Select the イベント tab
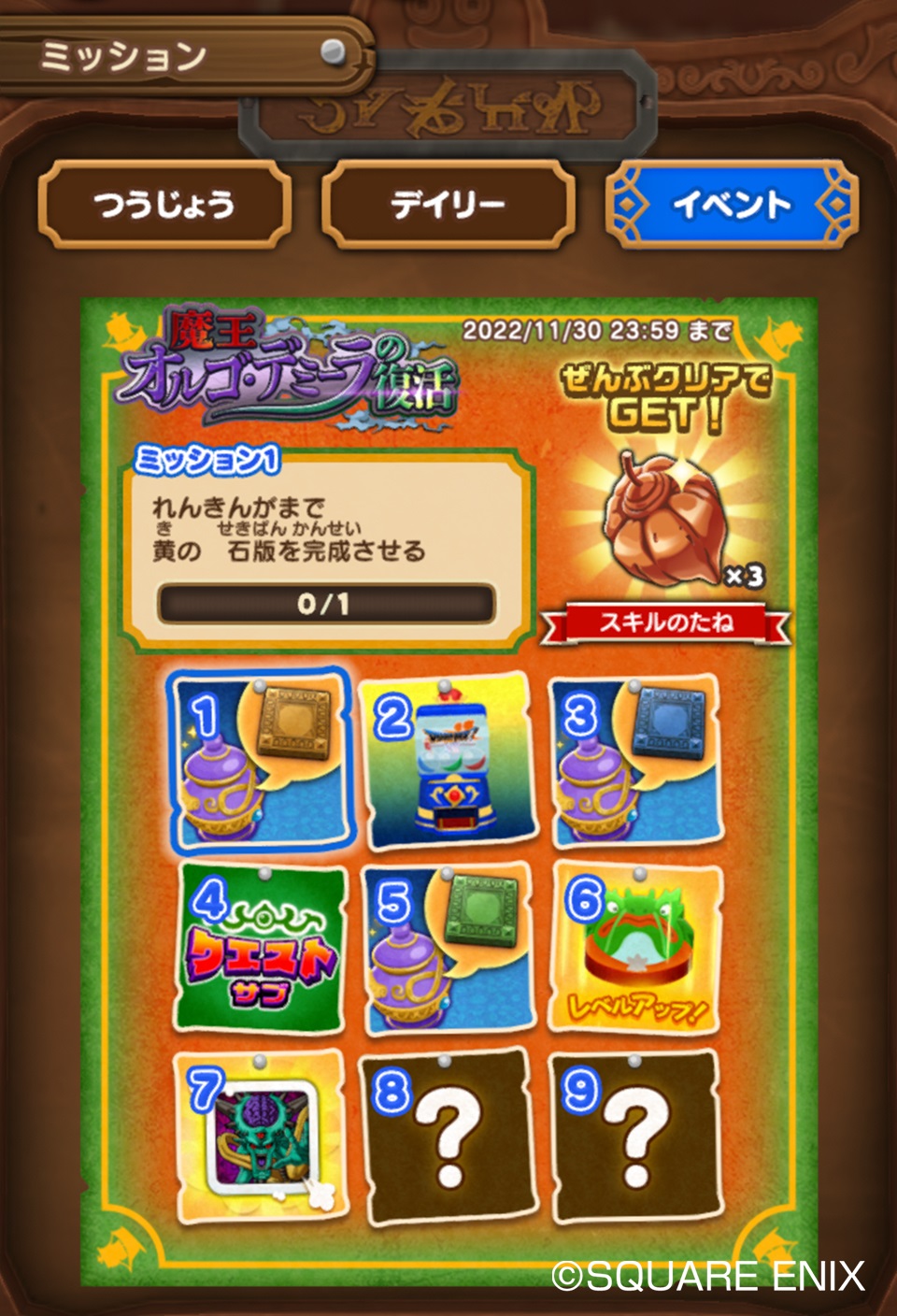The width and height of the screenshot is (897, 1316). coord(732,204)
